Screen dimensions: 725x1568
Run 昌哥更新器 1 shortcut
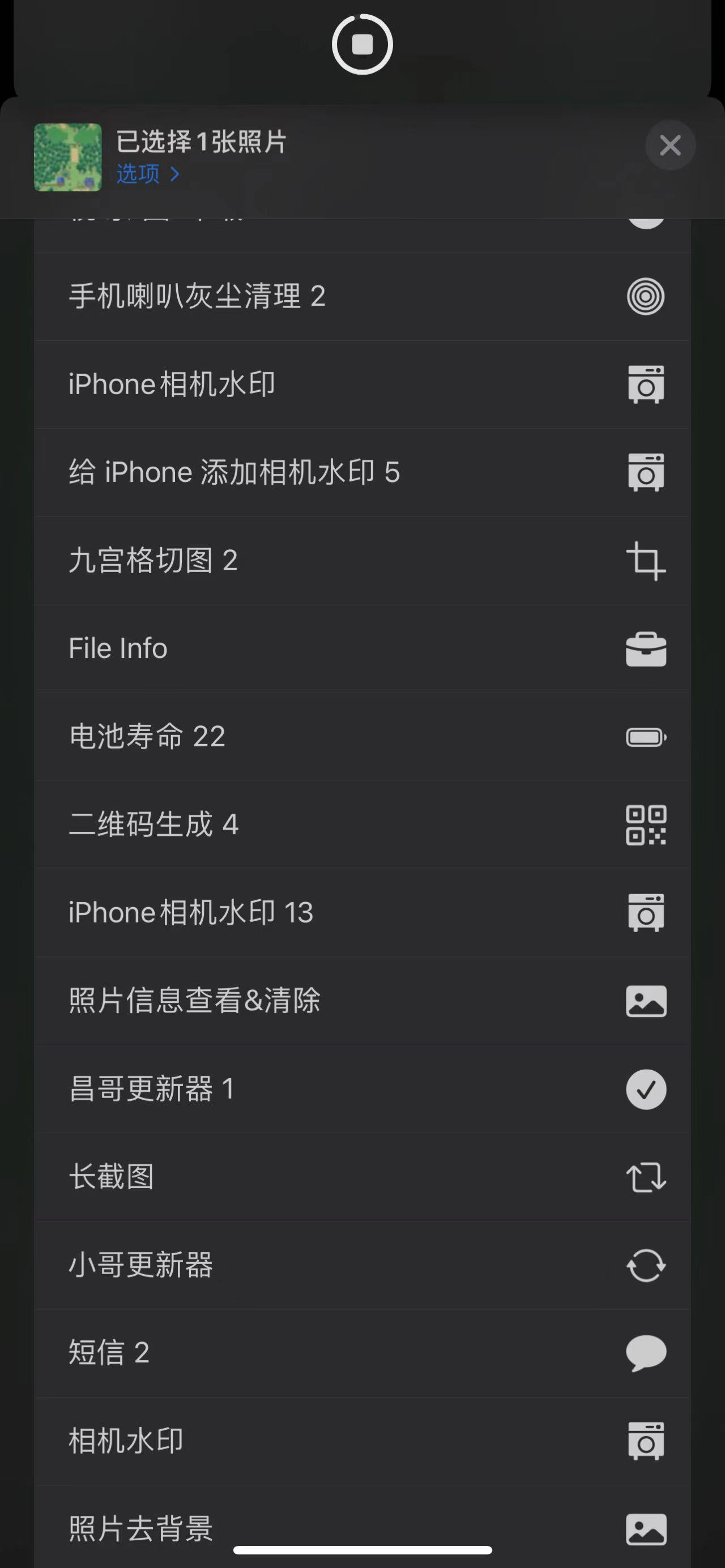pos(362,1089)
